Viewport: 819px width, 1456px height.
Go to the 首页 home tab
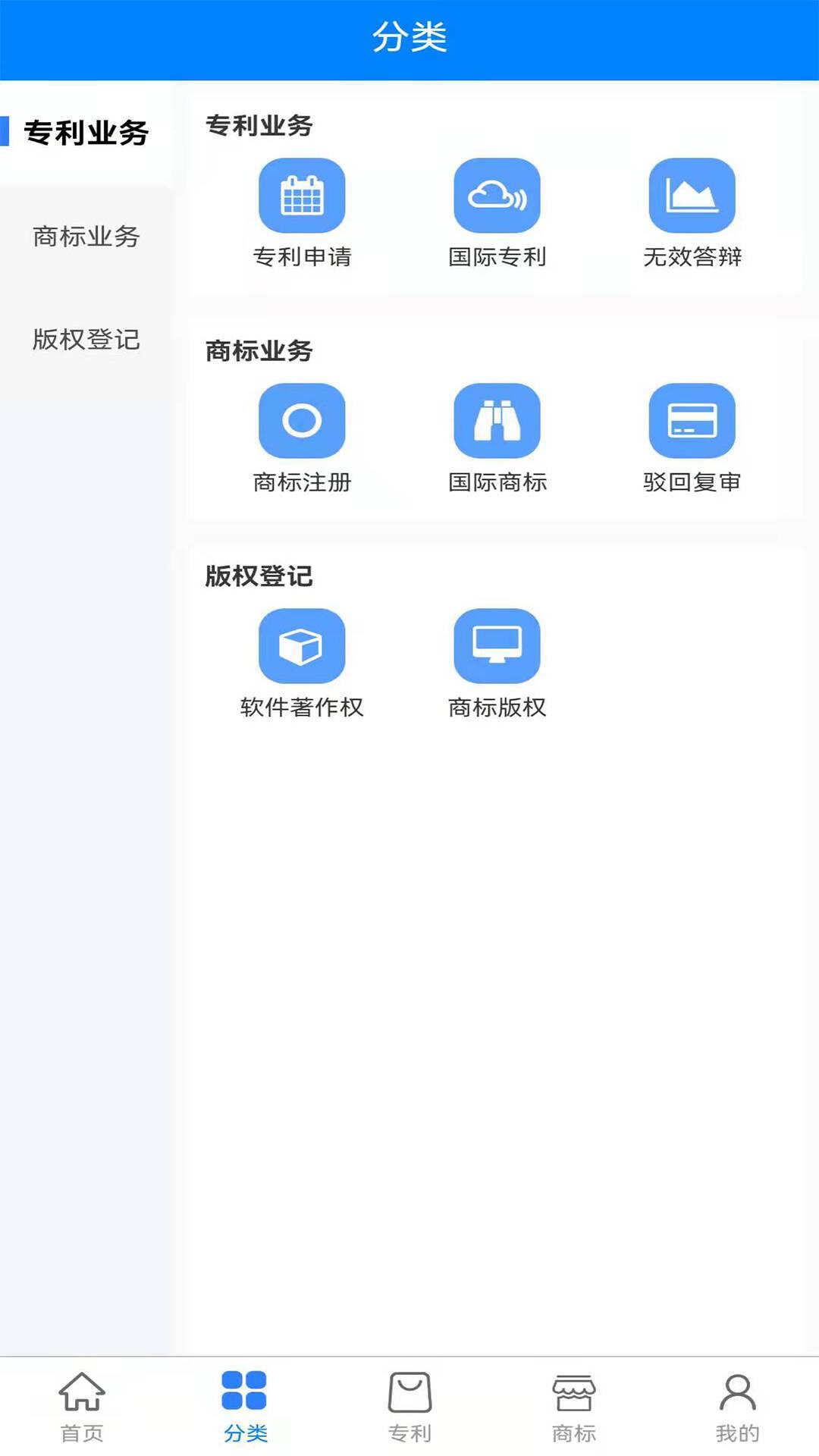[82, 1407]
